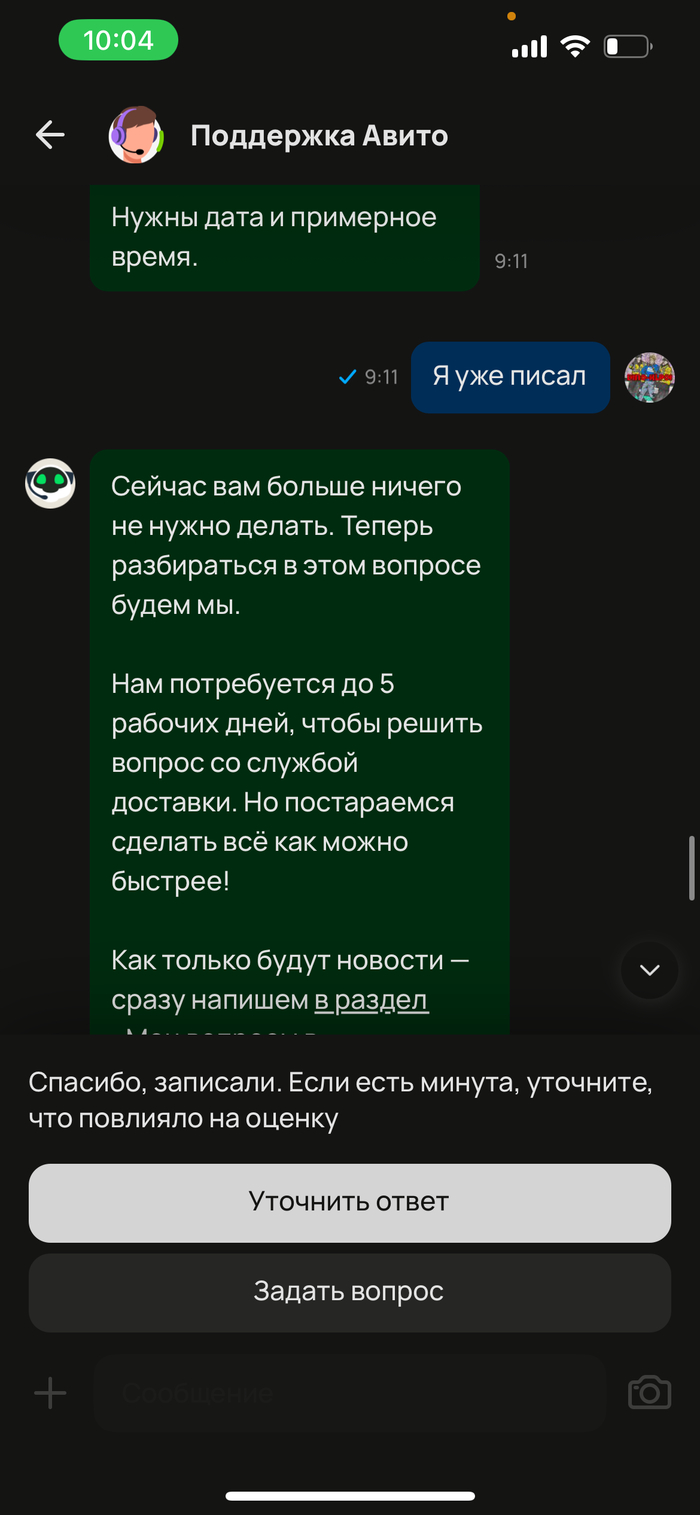This screenshot has height=1515, width=700.
Task: Open the camera to send a photo
Action: [649, 1392]
